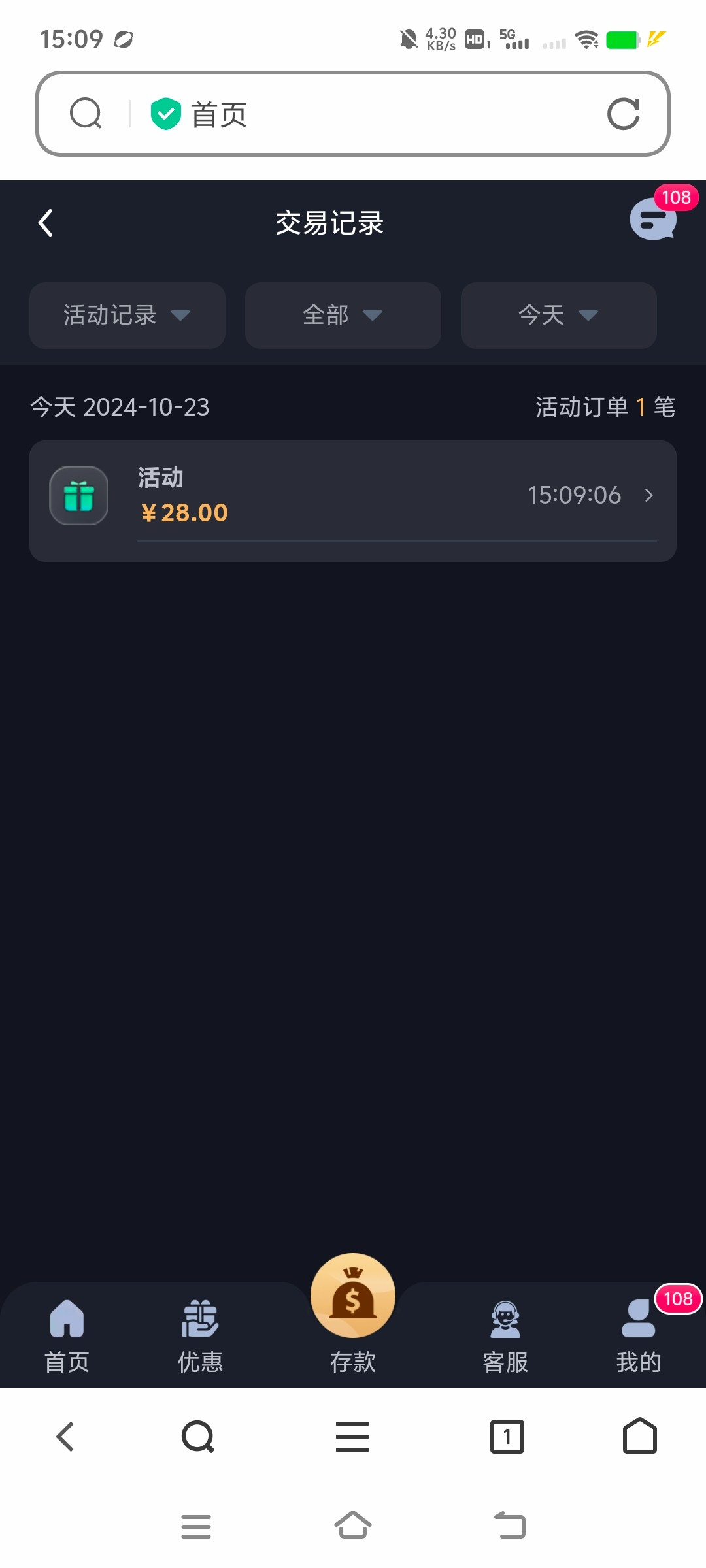Go back from the 交易记录 page
Screen dimensions: 706x1568
(46, 223)
